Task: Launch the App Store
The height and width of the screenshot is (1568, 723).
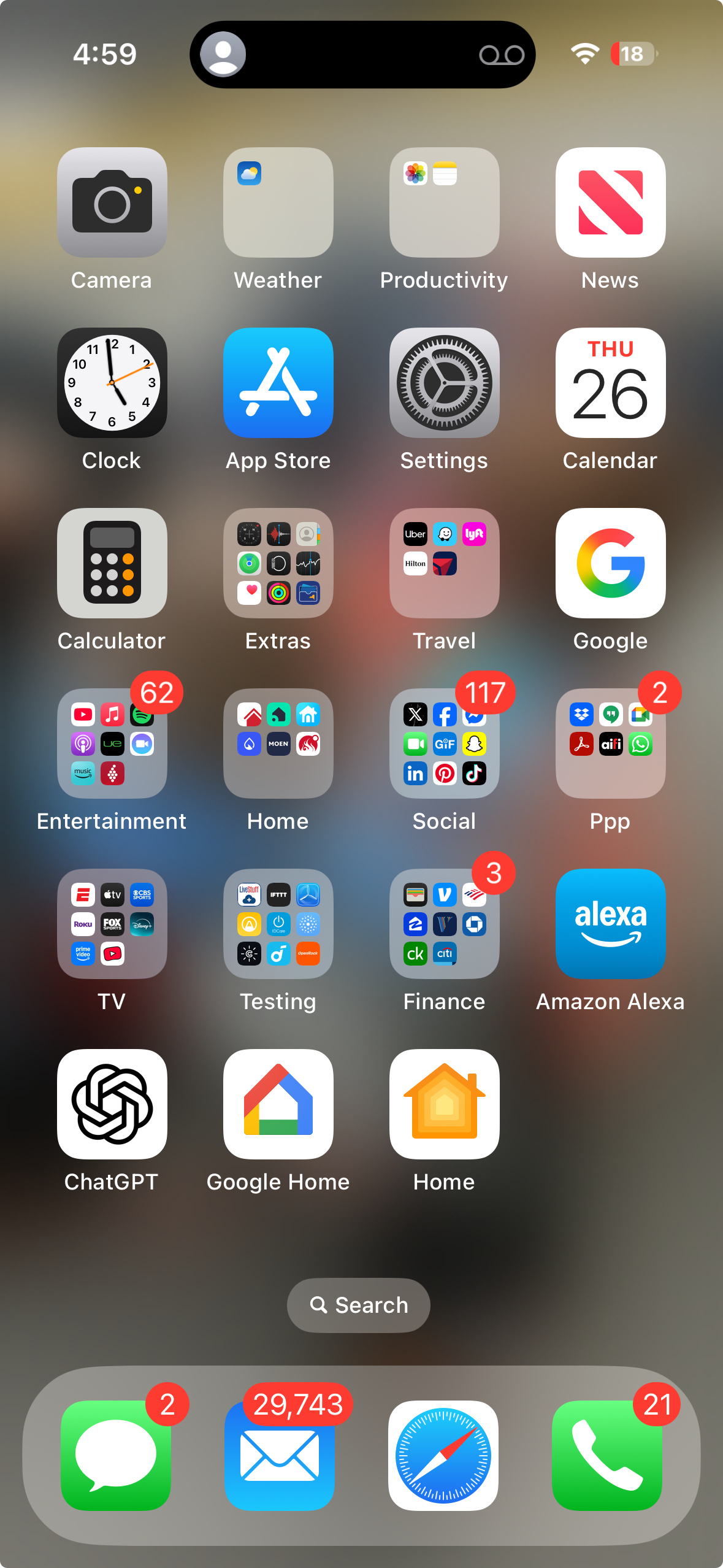Action: click(277, 383)
